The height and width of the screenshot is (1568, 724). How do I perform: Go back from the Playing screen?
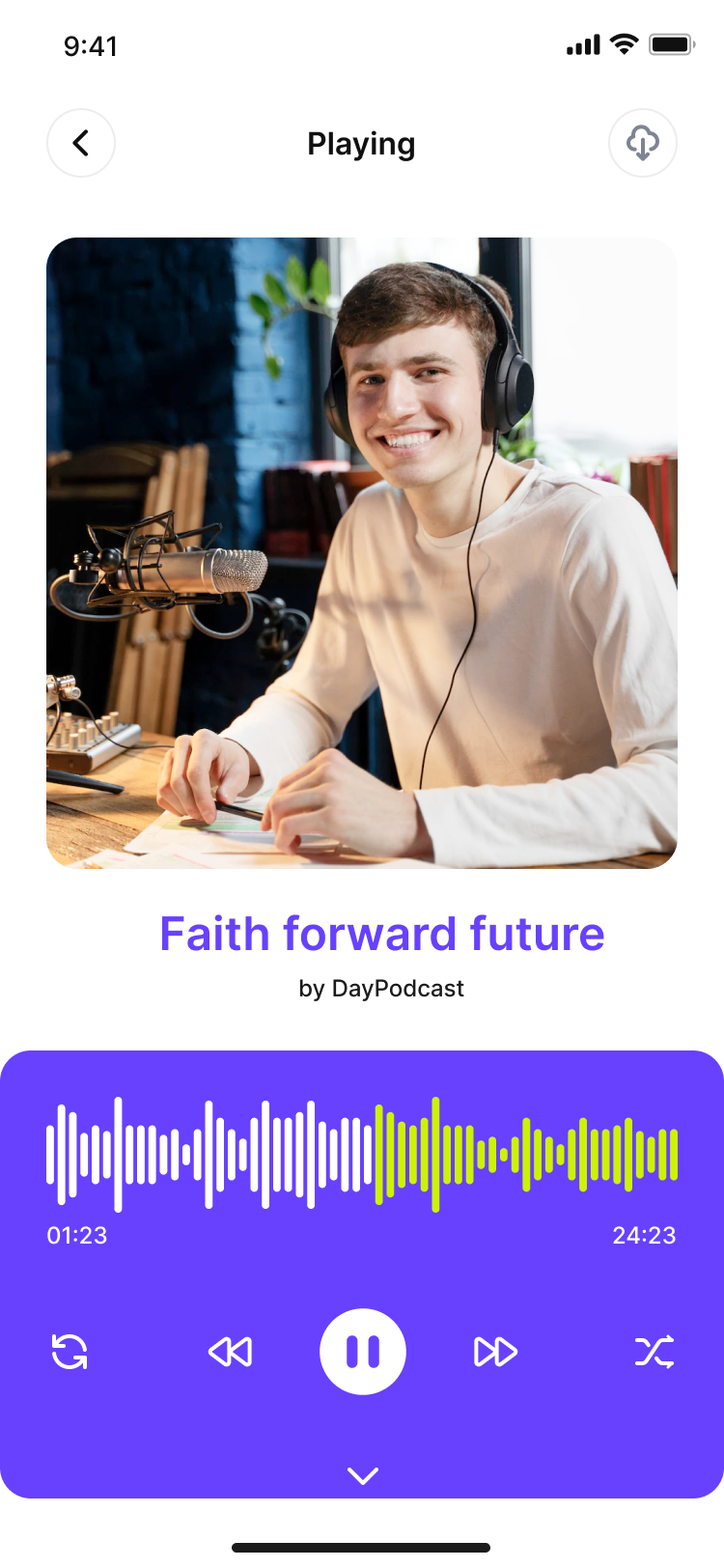click(x=81, y=144)
